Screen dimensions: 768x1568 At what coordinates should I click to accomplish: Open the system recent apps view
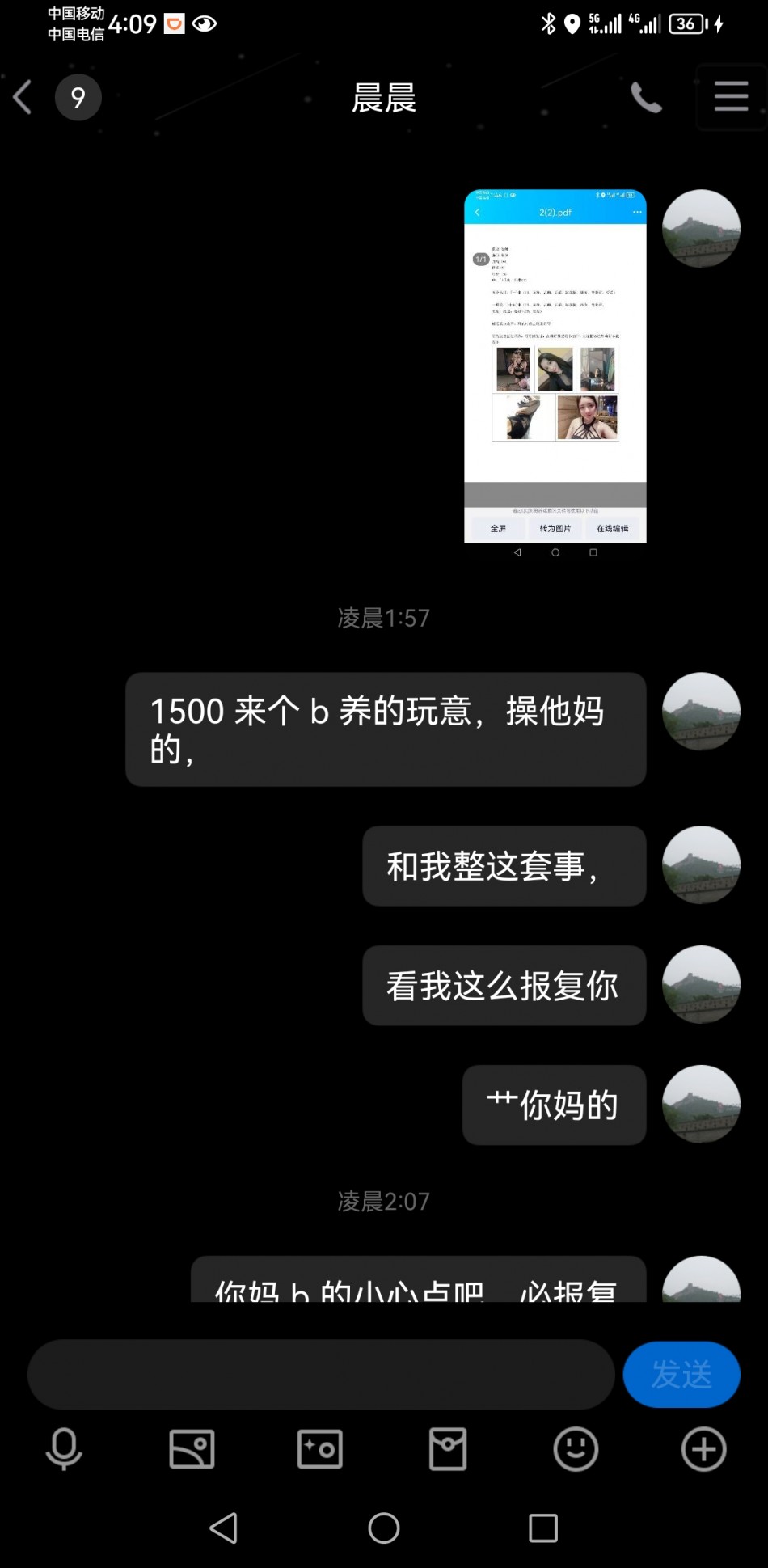(x=543, y=1528)
